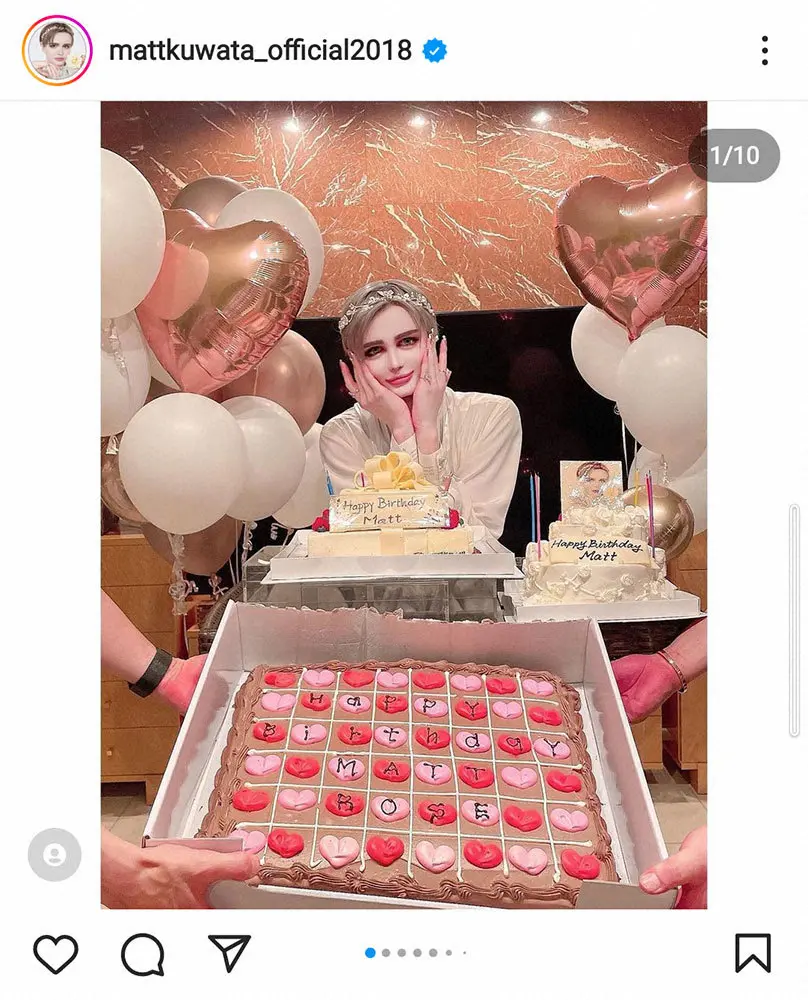Open the post overflow menu

point(764,50)
